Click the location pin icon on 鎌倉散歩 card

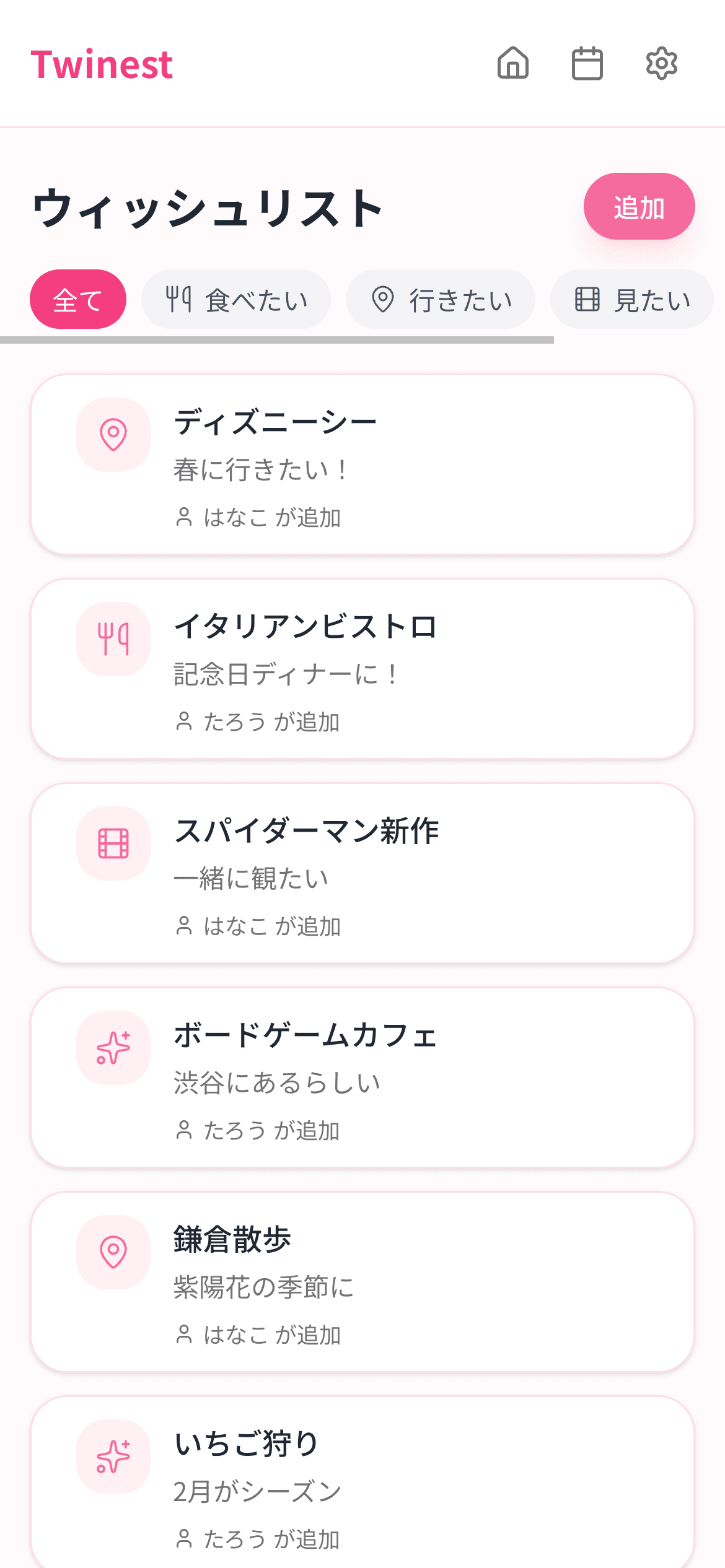click(x=113, y=1253)
